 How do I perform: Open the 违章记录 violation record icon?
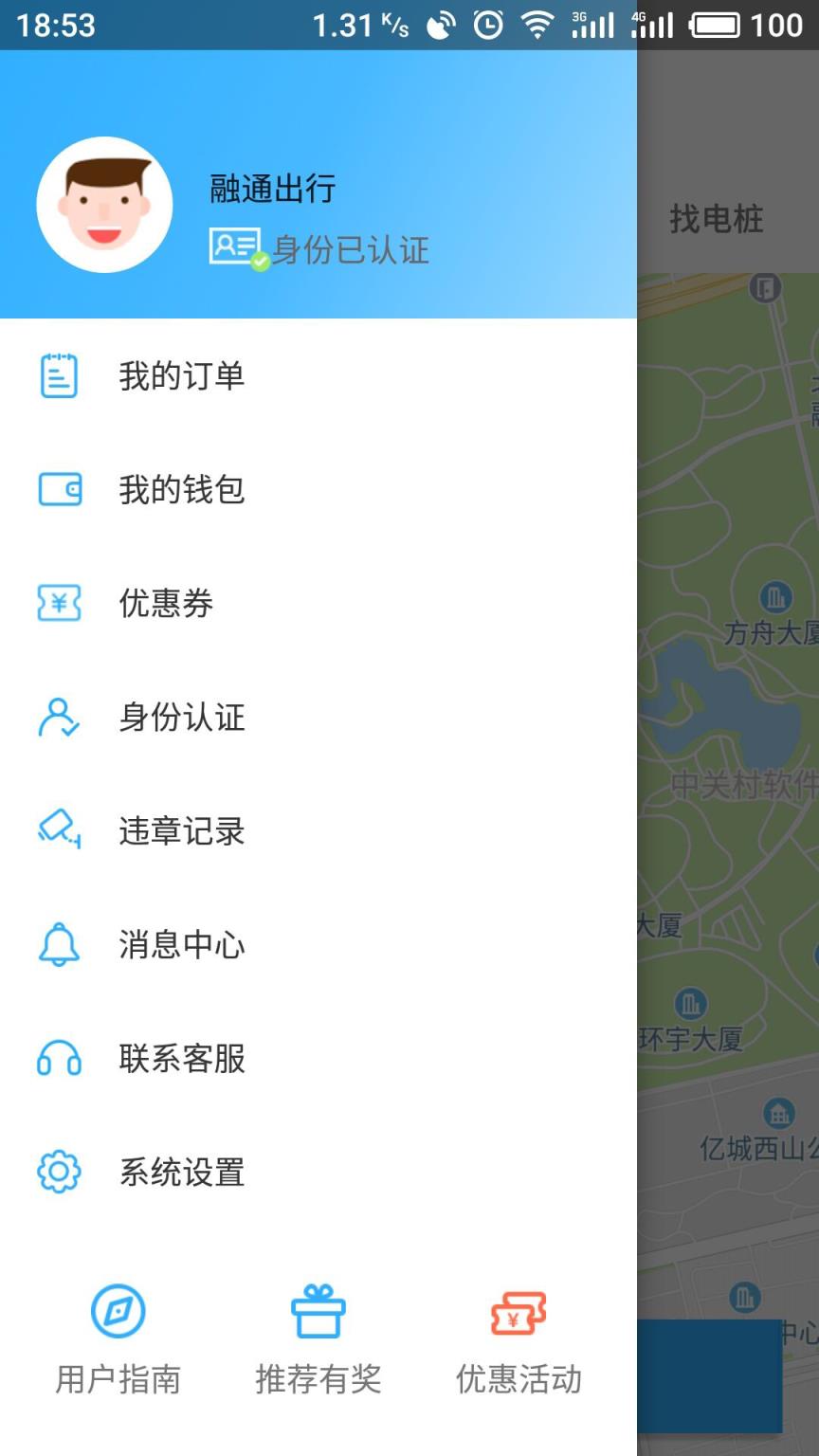coord(59,831)
